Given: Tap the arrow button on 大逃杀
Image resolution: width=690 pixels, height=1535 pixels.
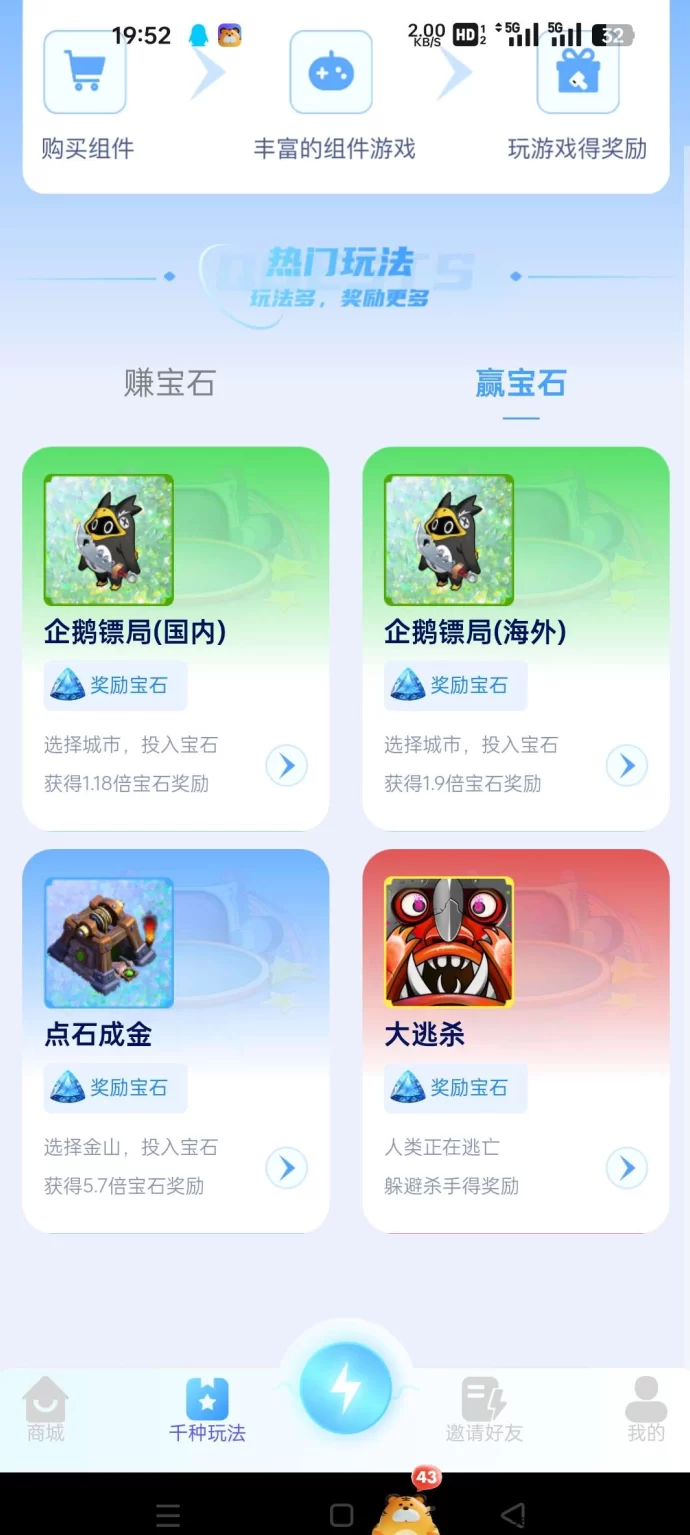Looking at the screenshot, I should coord(627,1168).
